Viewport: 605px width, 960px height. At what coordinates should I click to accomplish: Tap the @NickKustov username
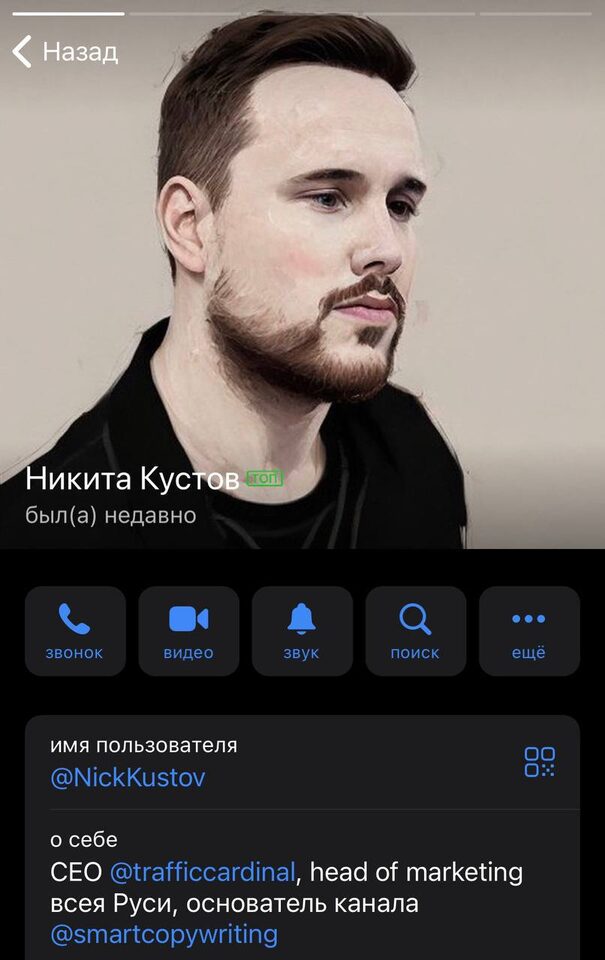128,778
